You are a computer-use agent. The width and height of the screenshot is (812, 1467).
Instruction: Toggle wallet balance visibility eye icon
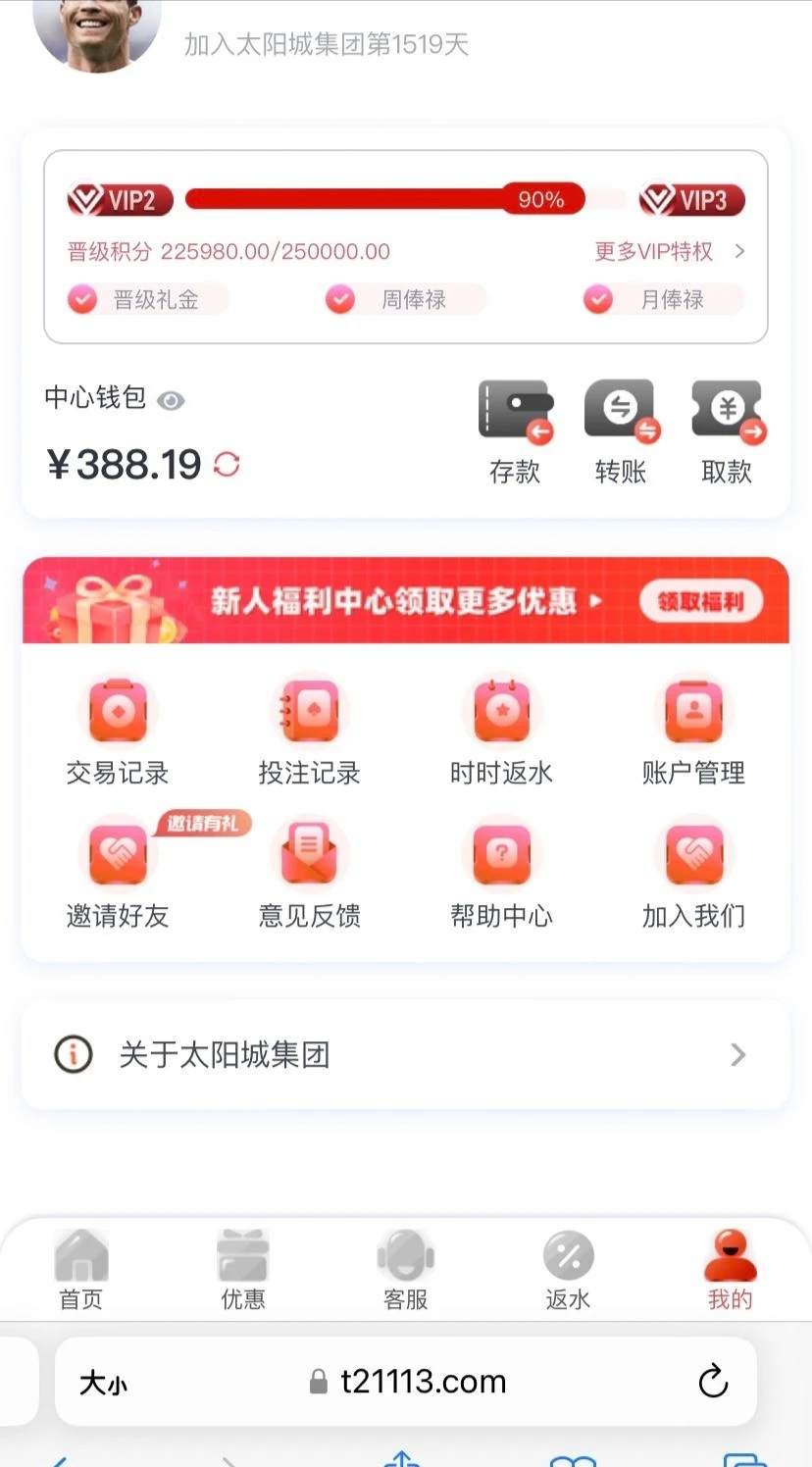click(171, 400)
